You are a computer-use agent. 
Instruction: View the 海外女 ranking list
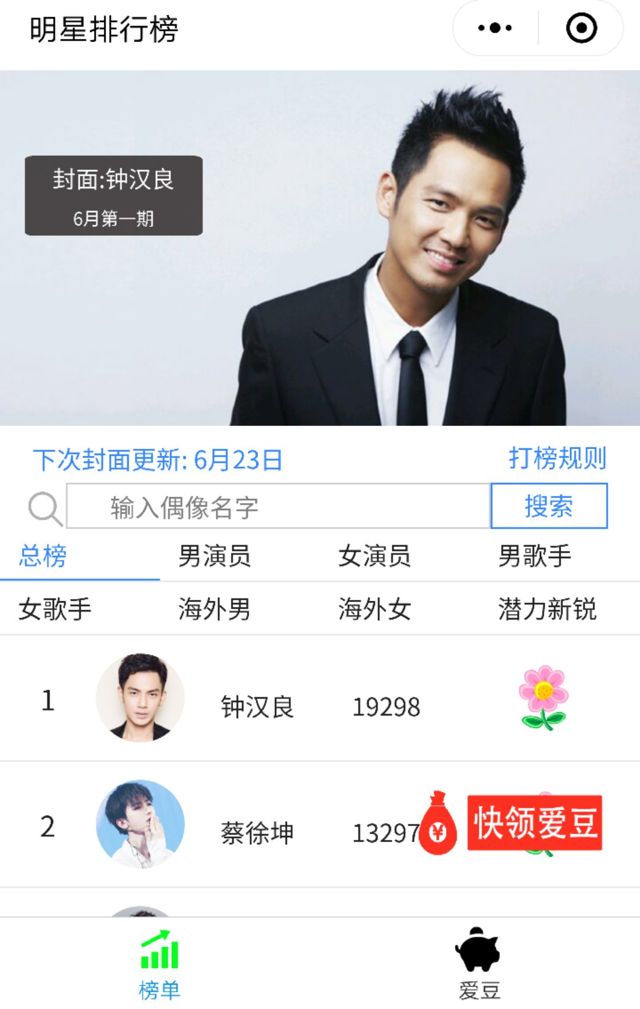[374, 609]
